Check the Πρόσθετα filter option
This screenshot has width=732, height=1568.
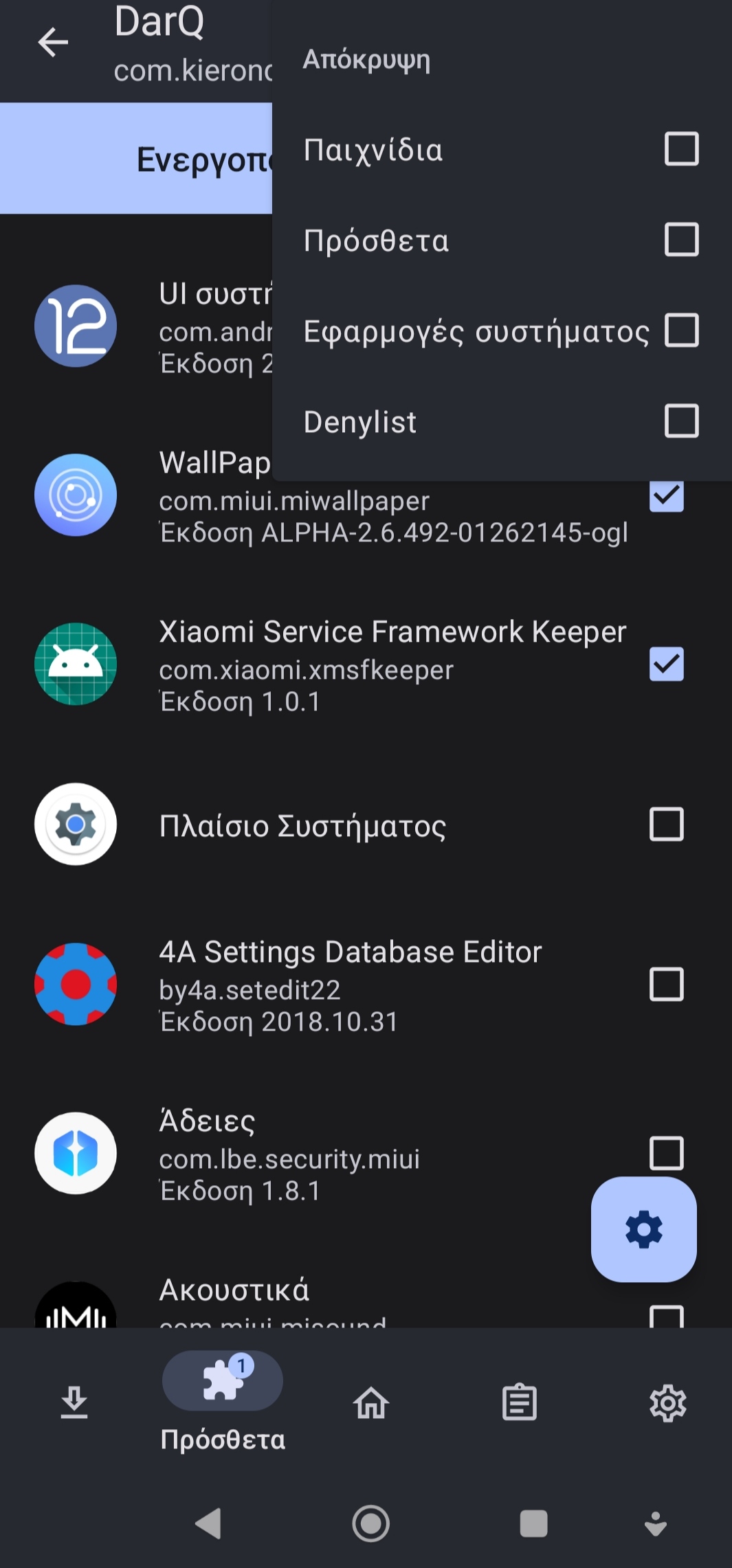[681, 240]
